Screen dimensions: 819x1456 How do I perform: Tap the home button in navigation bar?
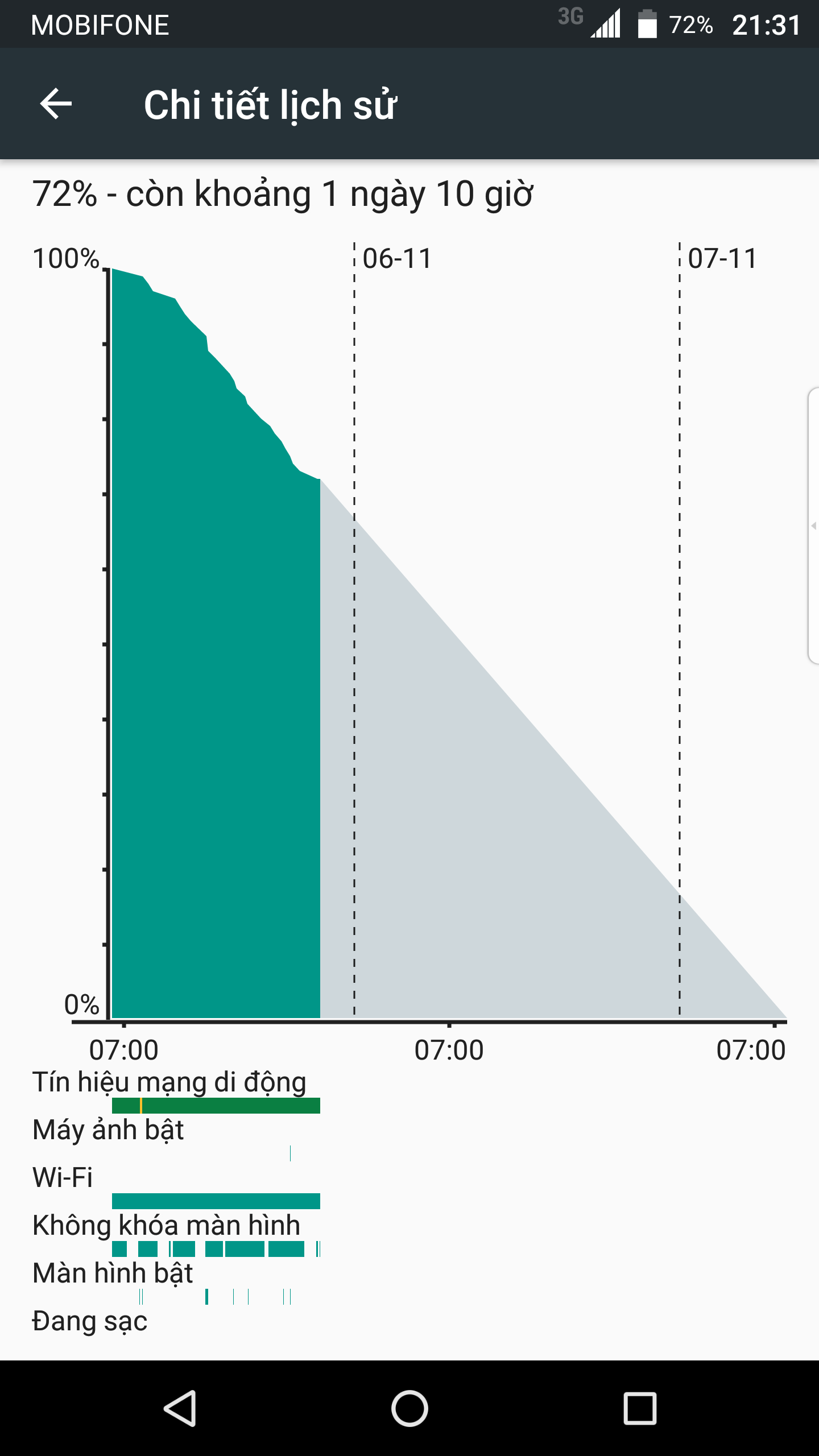point(409,1408)
